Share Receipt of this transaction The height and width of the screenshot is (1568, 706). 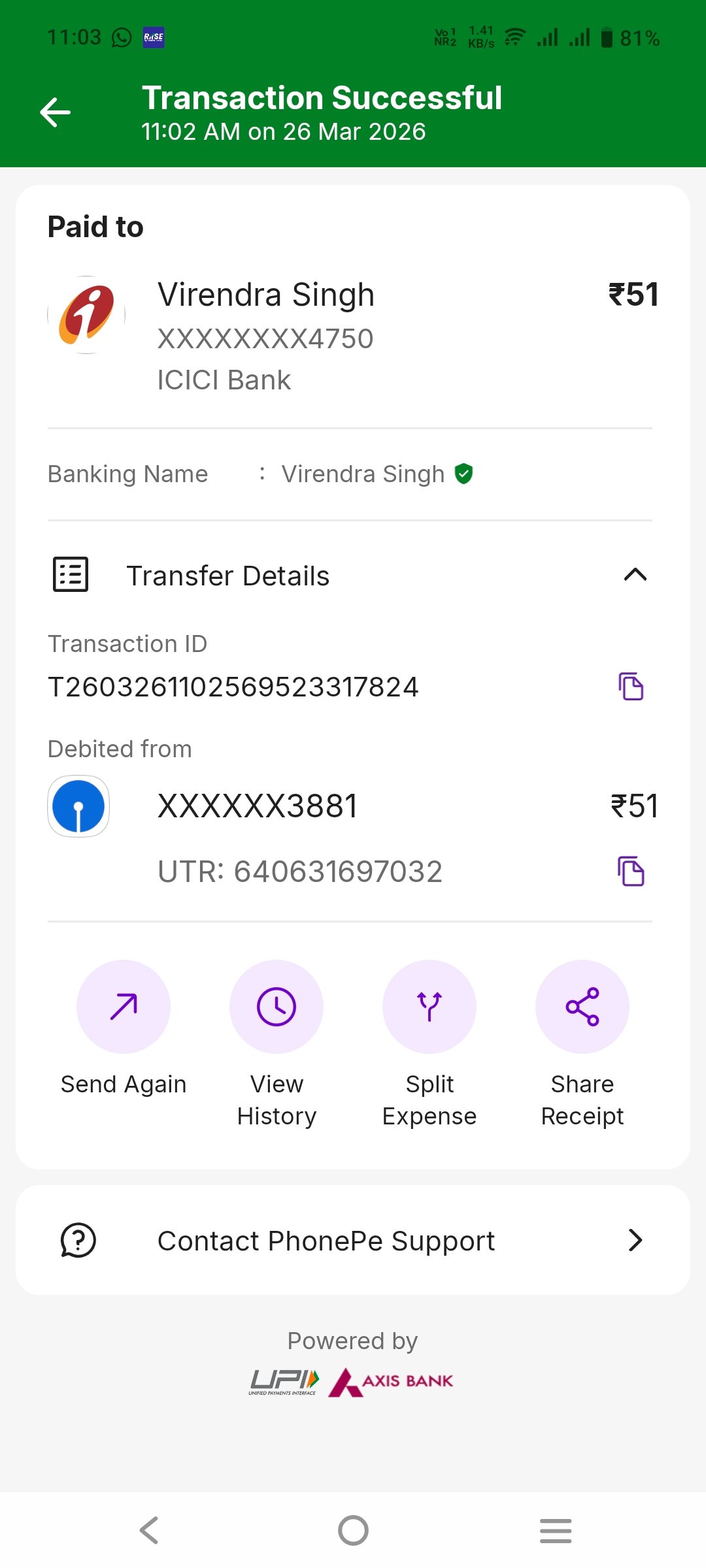582,1007
